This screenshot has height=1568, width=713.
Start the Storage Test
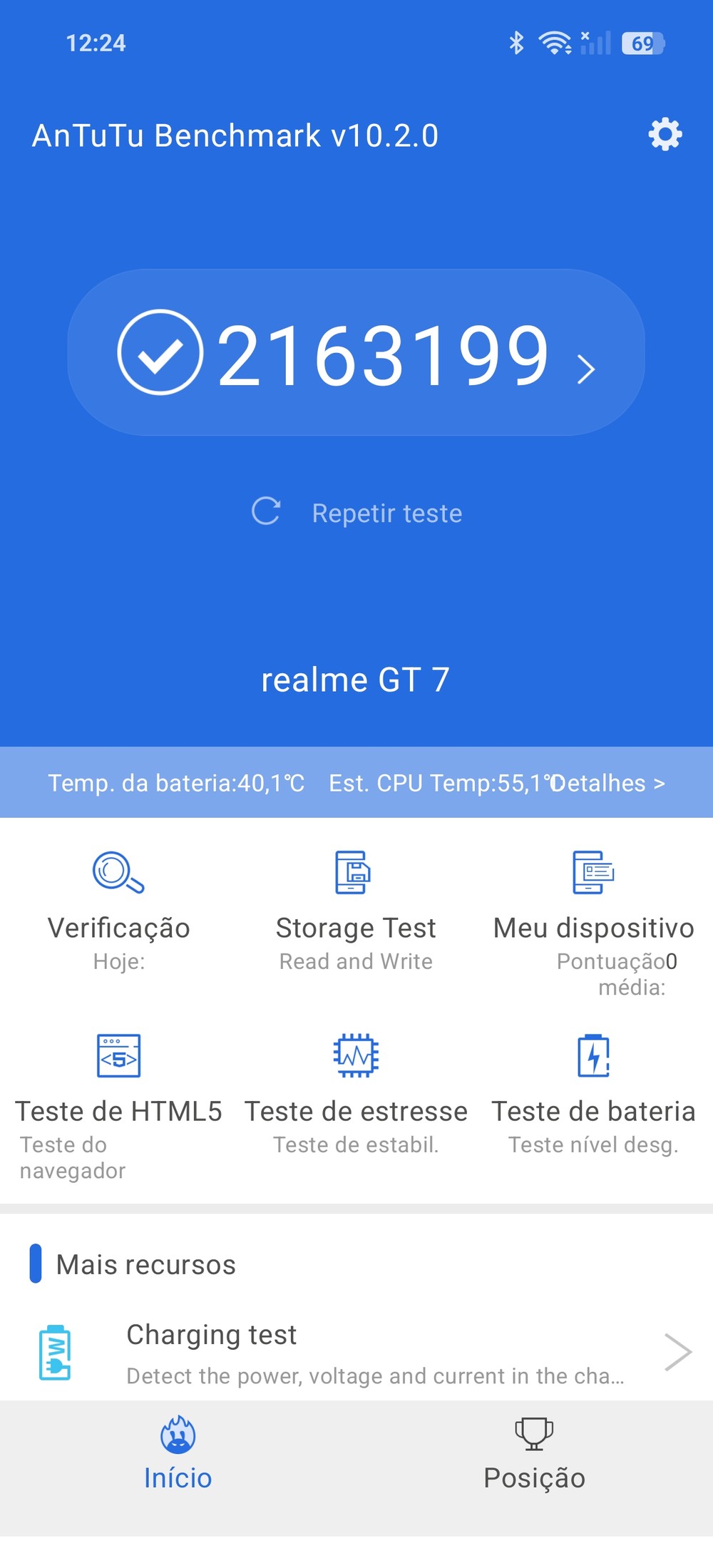coord(356,911)
